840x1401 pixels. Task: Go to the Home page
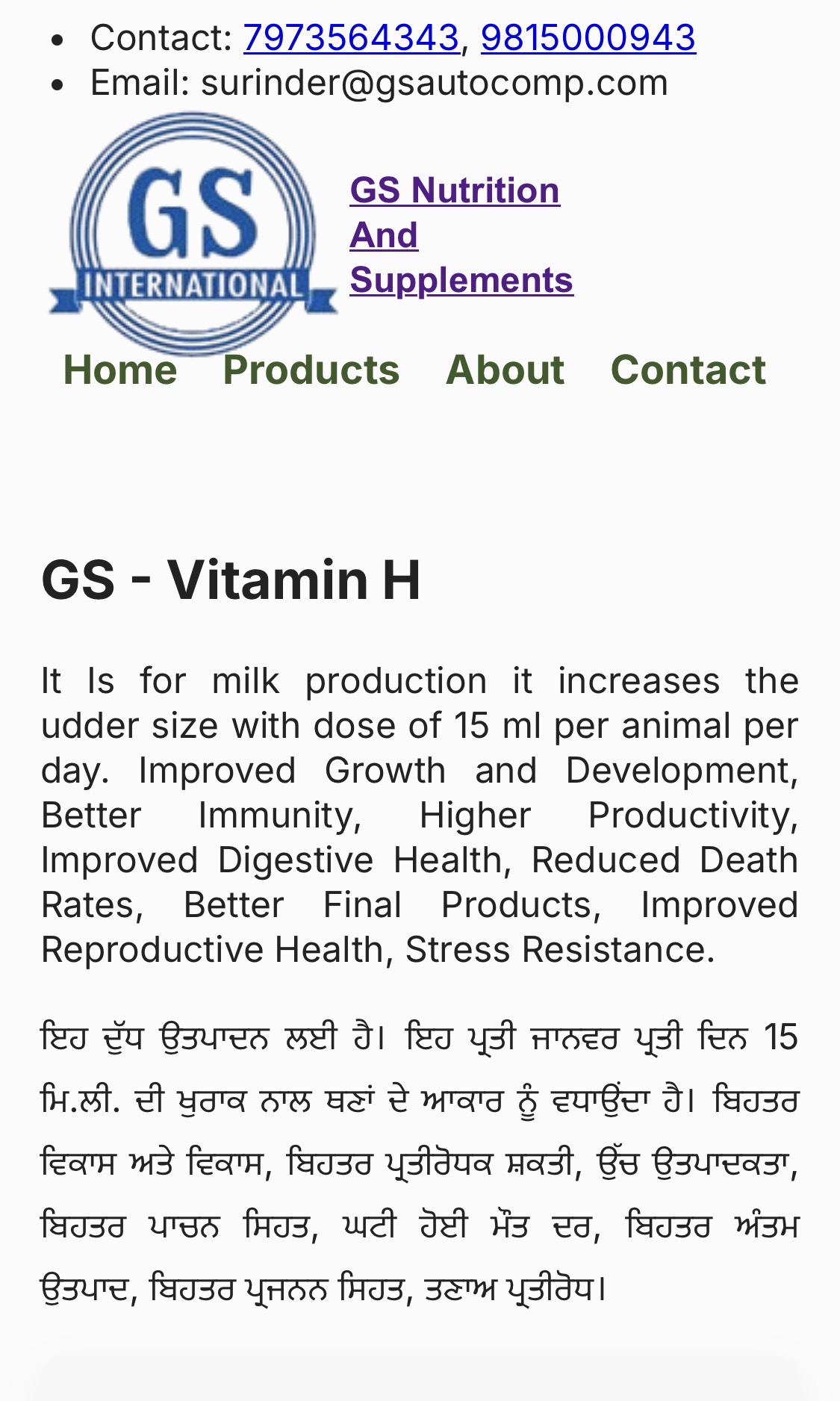[120, 370]
